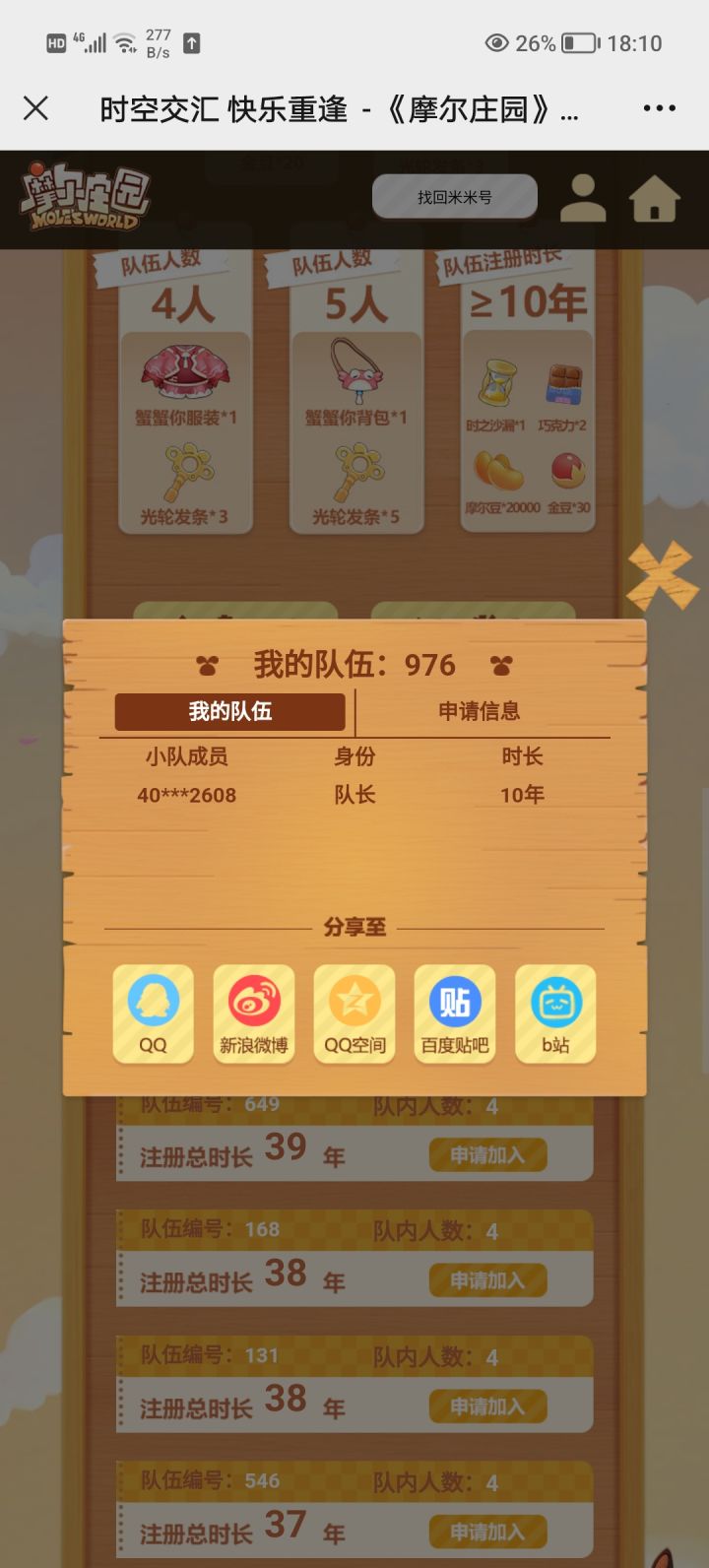Share the team to QQ
Image resolution: width=709 pixels, height=1568 pixels.
point(153,1013)
